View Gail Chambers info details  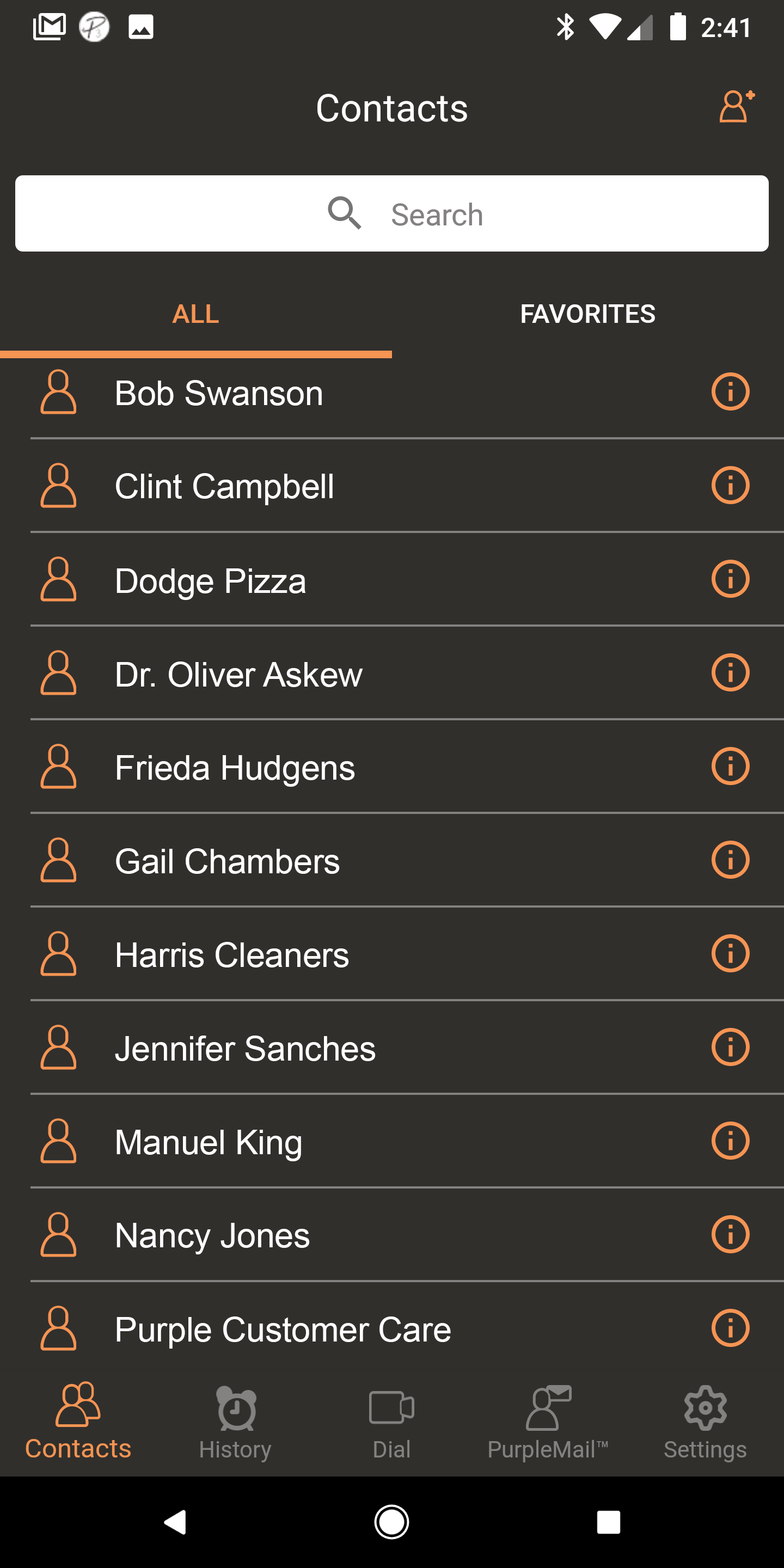[730, 860]
